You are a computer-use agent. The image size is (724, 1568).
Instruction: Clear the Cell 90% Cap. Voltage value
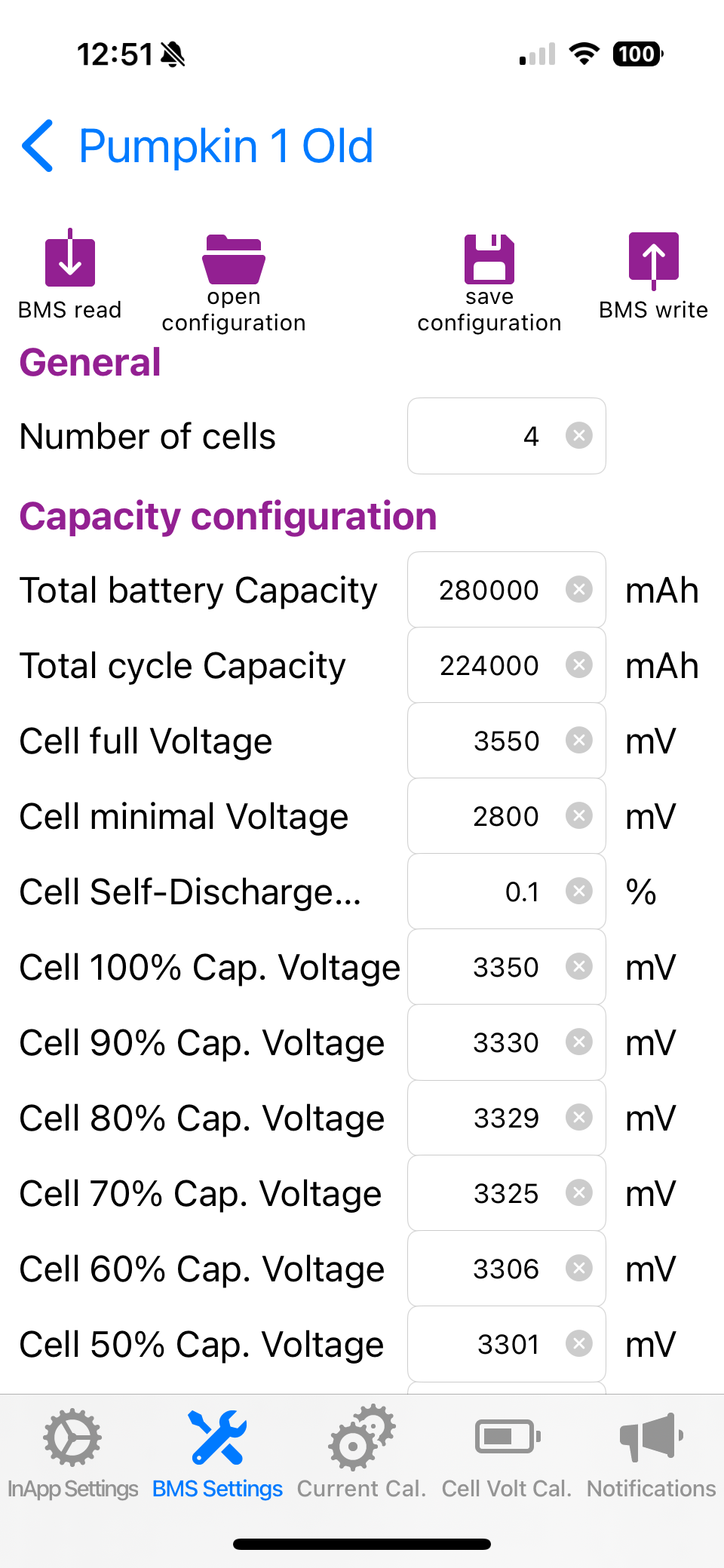click(x=579, y=1042)
